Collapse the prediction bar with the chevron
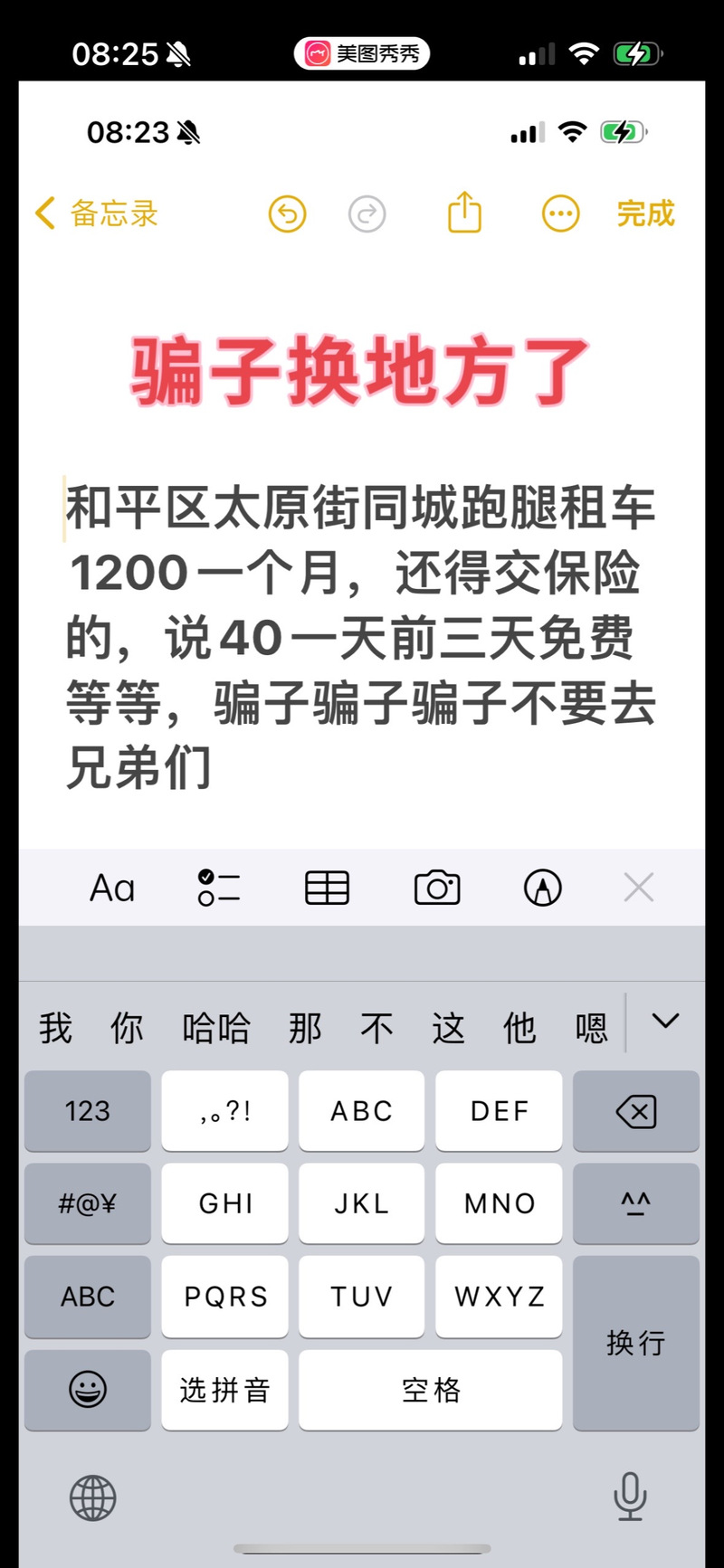Viewport: 724px width, 1568px height. tap(666, 1021)
